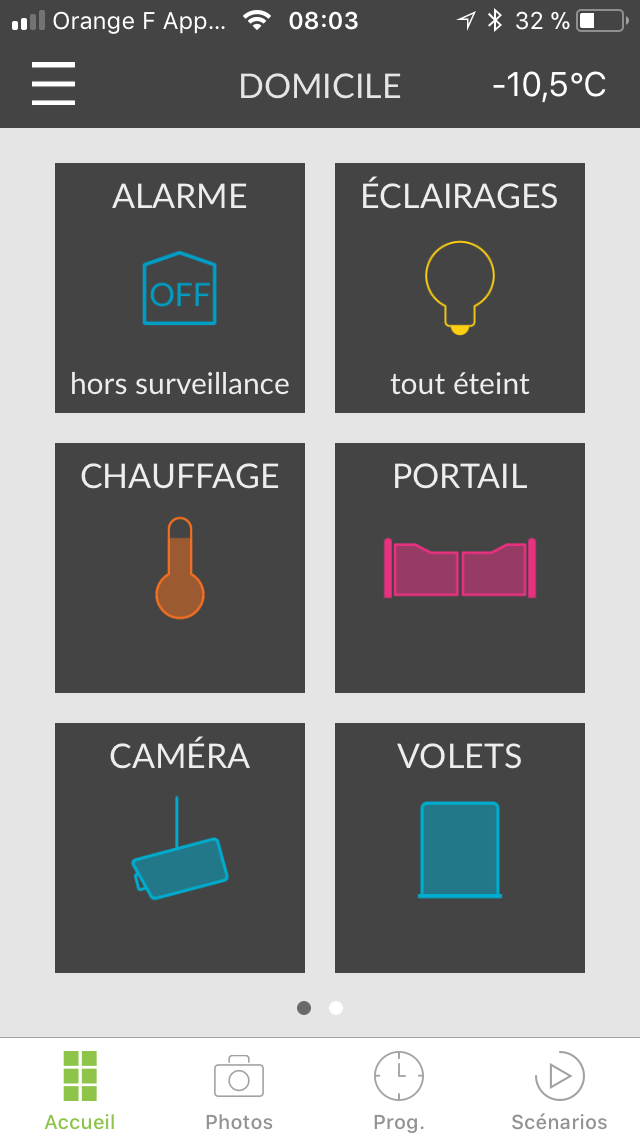Open the hamburger menu

pyautogui.click(x=54, y=84)
